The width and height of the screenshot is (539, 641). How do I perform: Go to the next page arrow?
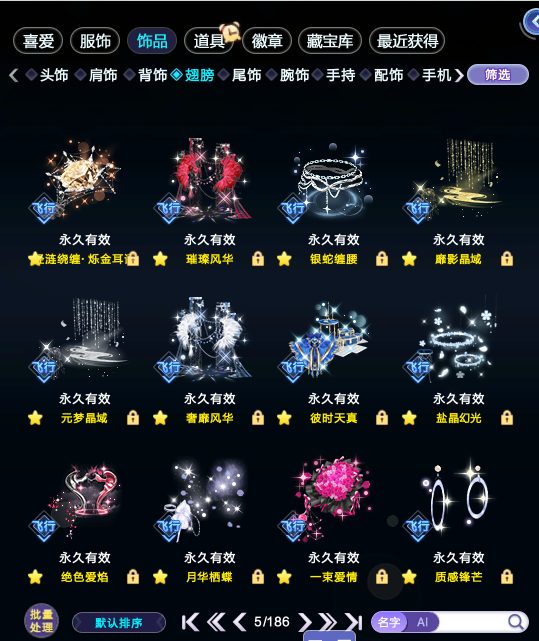click(304, 622)
